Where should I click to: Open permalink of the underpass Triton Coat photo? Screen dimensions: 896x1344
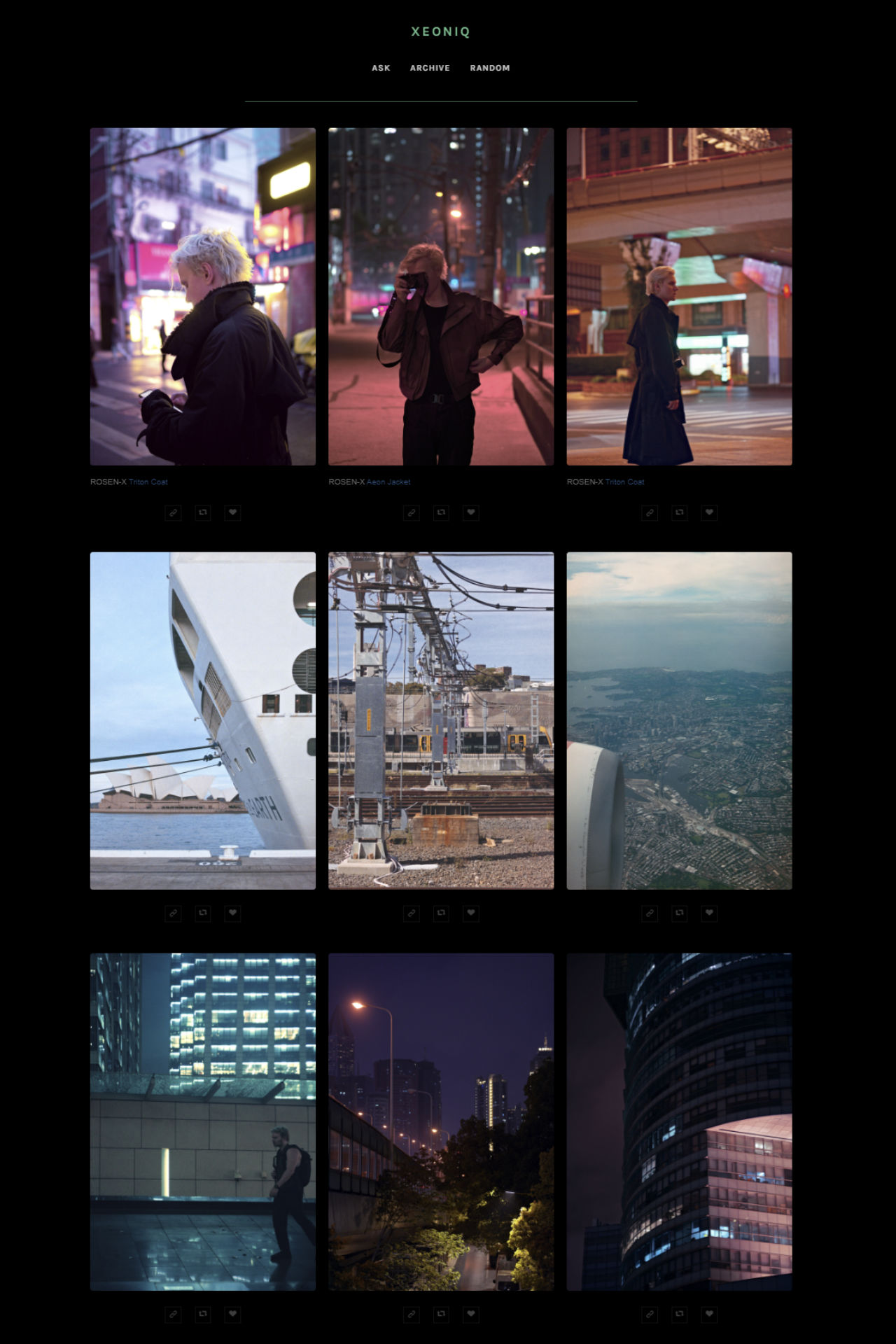[x=650, y=512]
